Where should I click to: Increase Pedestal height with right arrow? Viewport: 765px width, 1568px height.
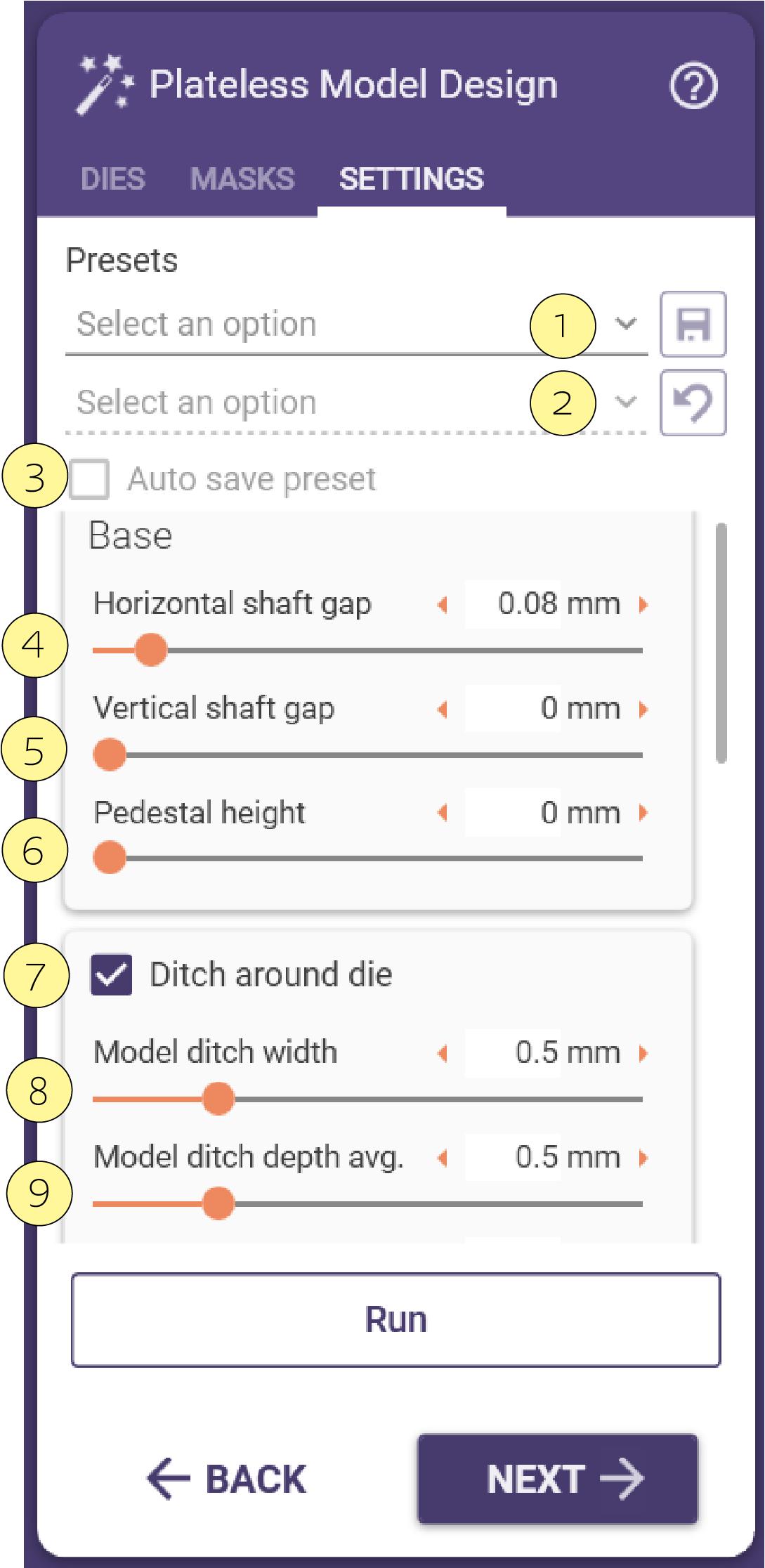tap(643, 813)
